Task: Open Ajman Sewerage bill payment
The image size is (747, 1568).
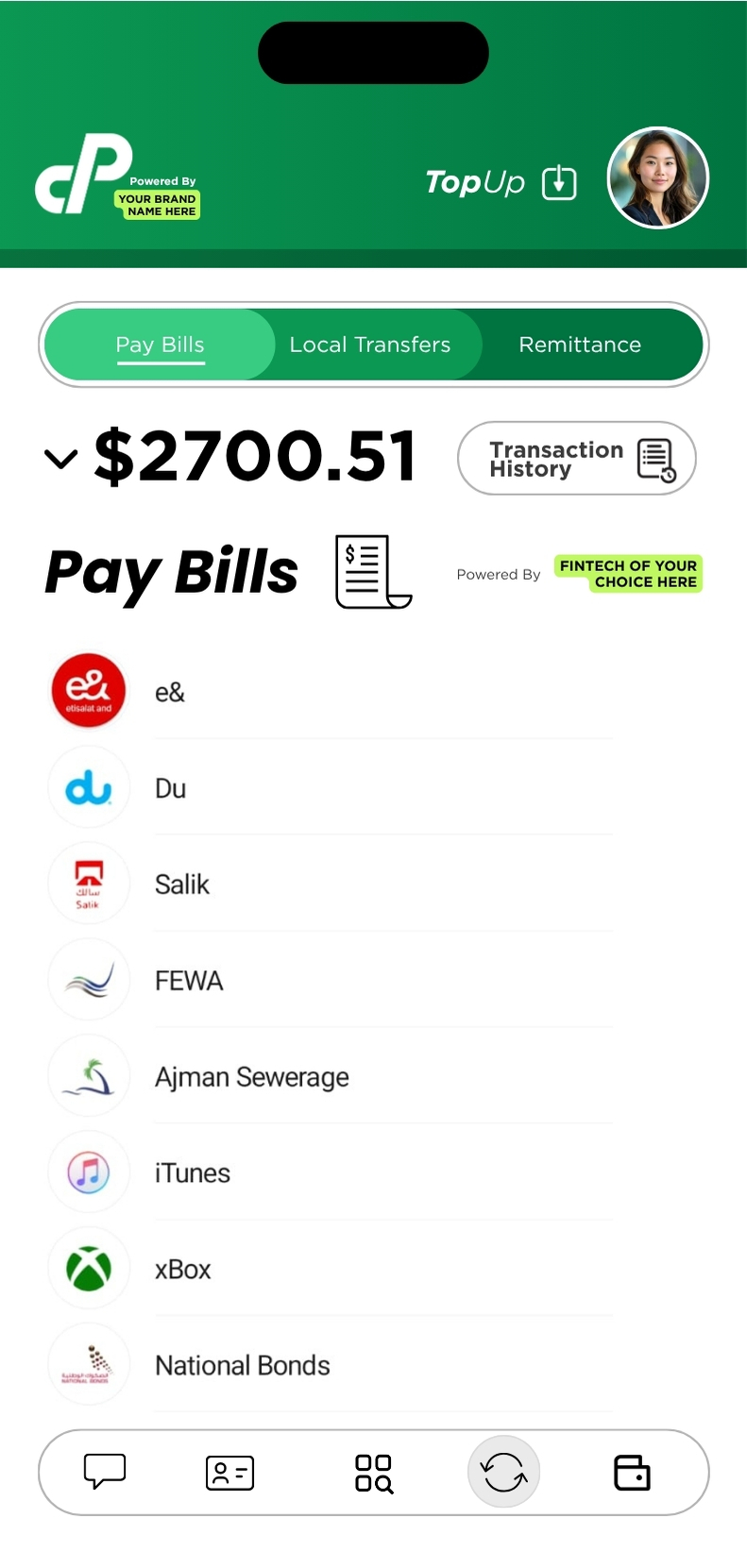Action: [251, 1077]
